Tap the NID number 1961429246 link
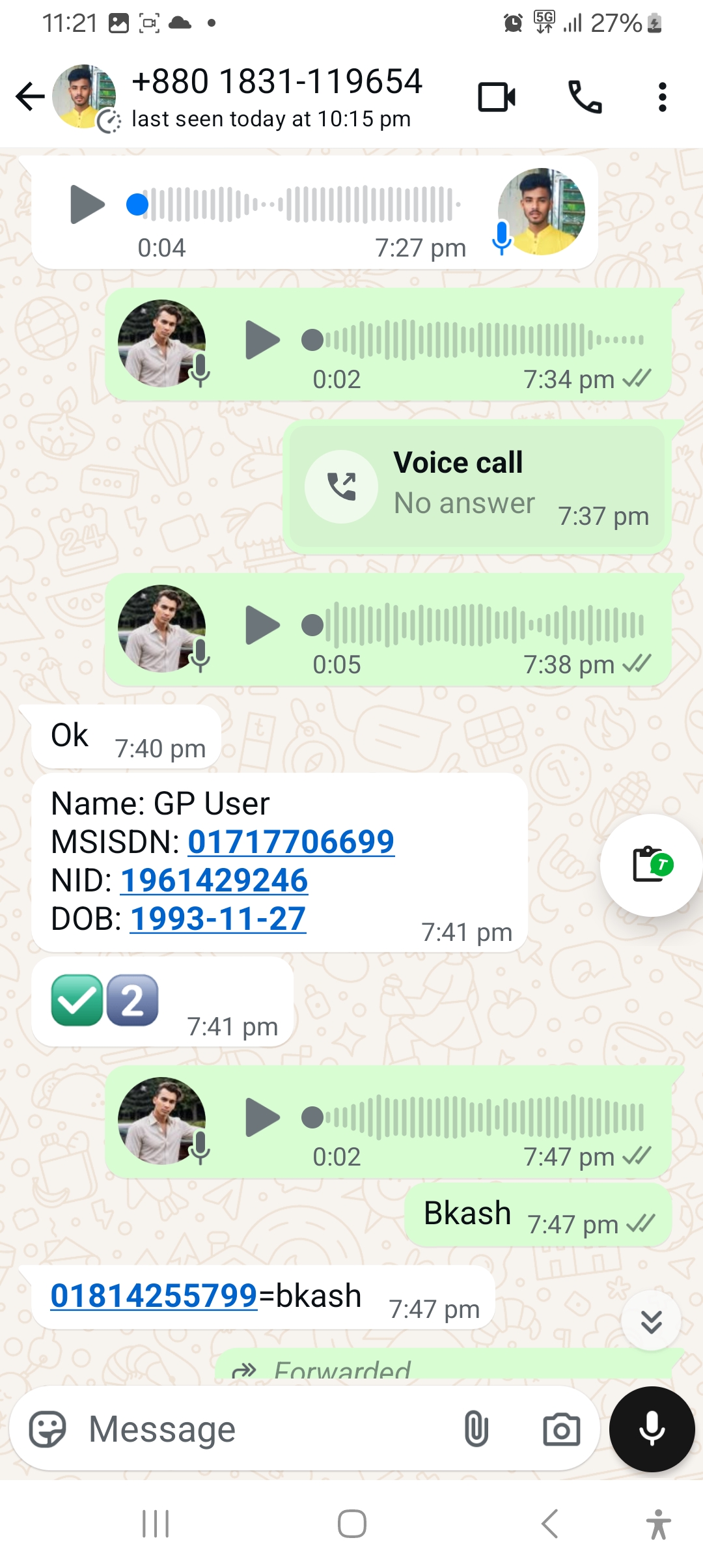The image size is (703, 1568). [214, 880]
